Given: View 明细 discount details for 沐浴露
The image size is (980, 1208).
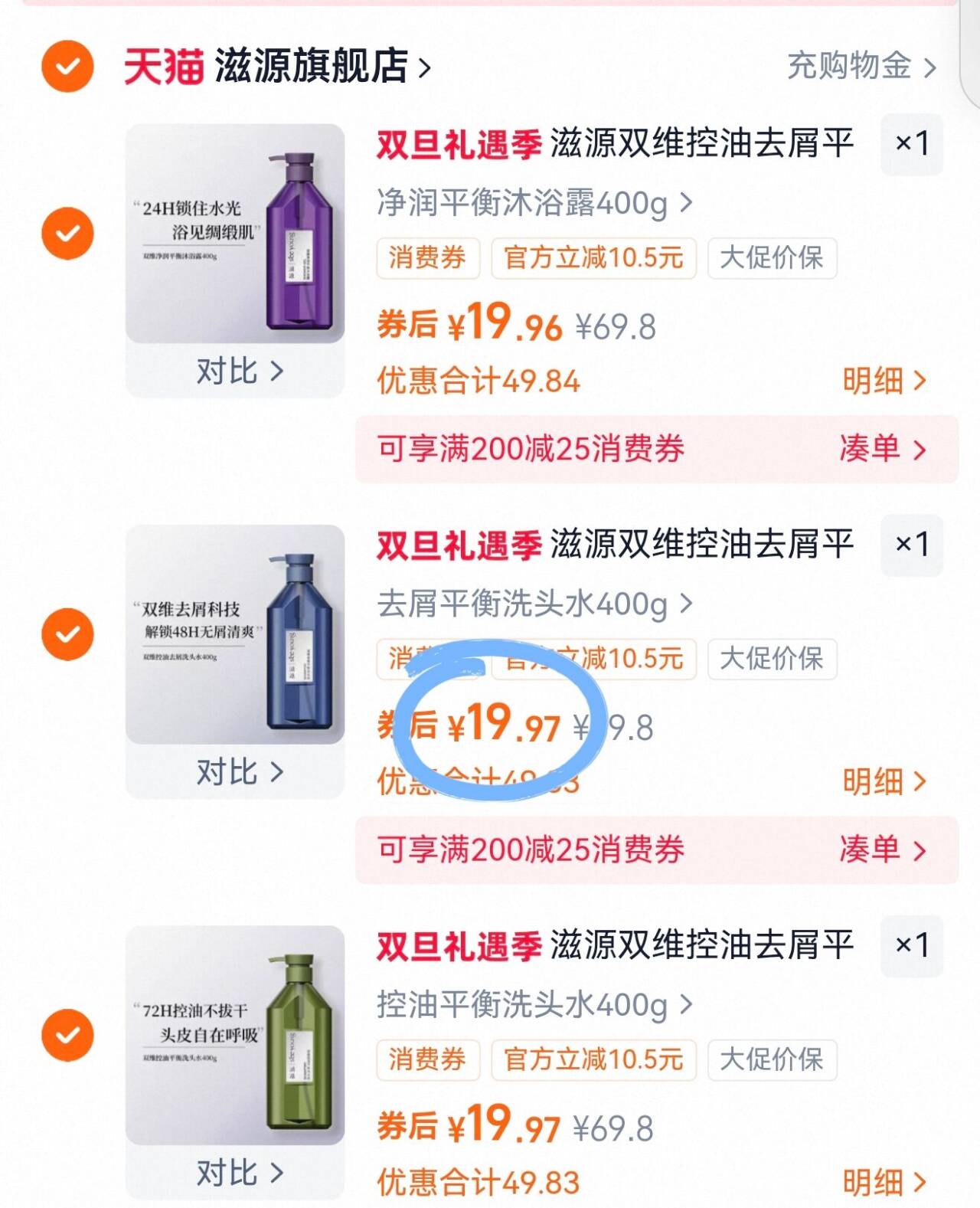Looking at the screenshot, I should 884,381.
